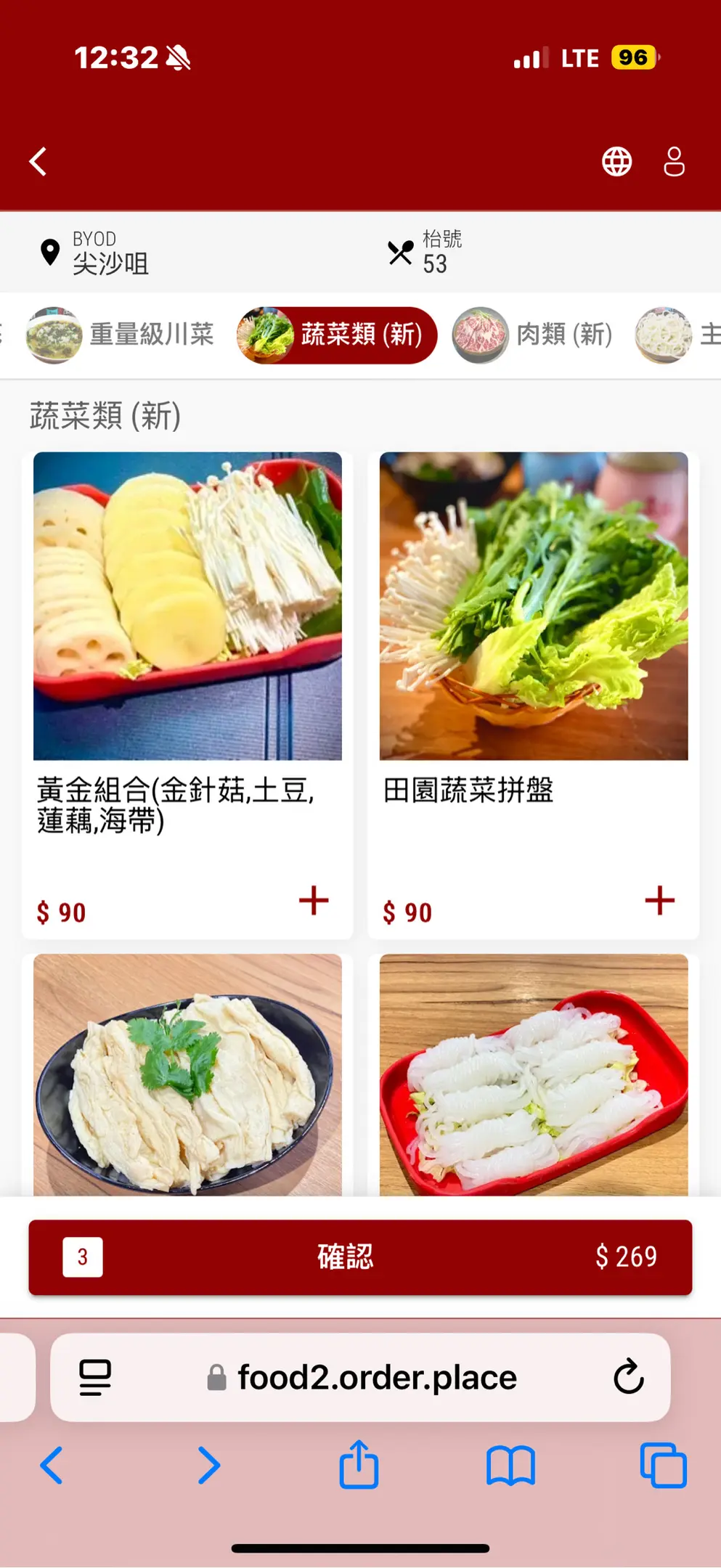721x1568 pixels.
Task: Switch to the 重量級川菜 category
Action: pos(121,335)
